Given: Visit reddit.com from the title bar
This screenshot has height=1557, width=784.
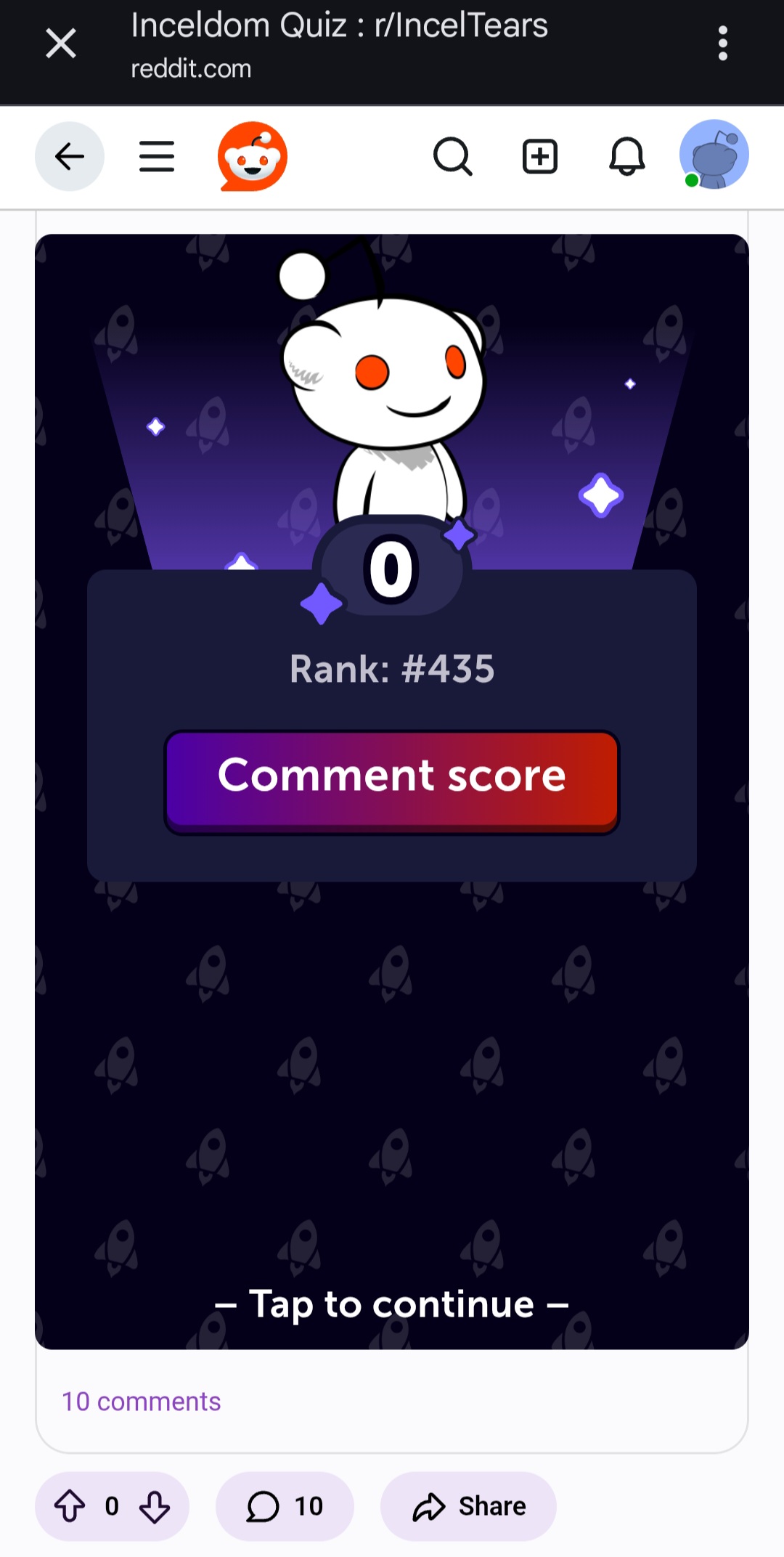Looking at the screenshot, I should pyautogui.click(x=190, y=69).
